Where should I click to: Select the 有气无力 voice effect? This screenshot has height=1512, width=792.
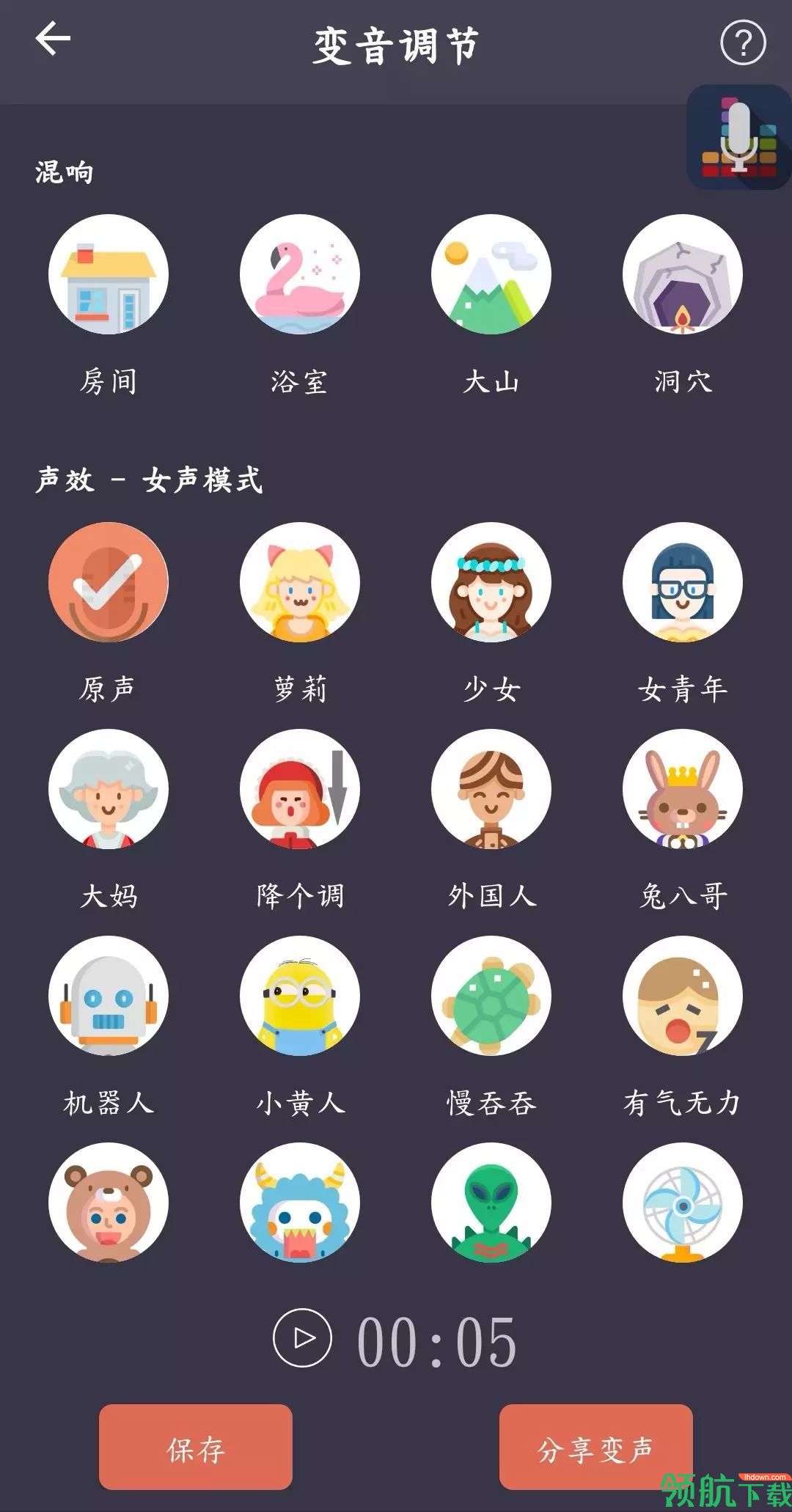(x=683, y=995)
